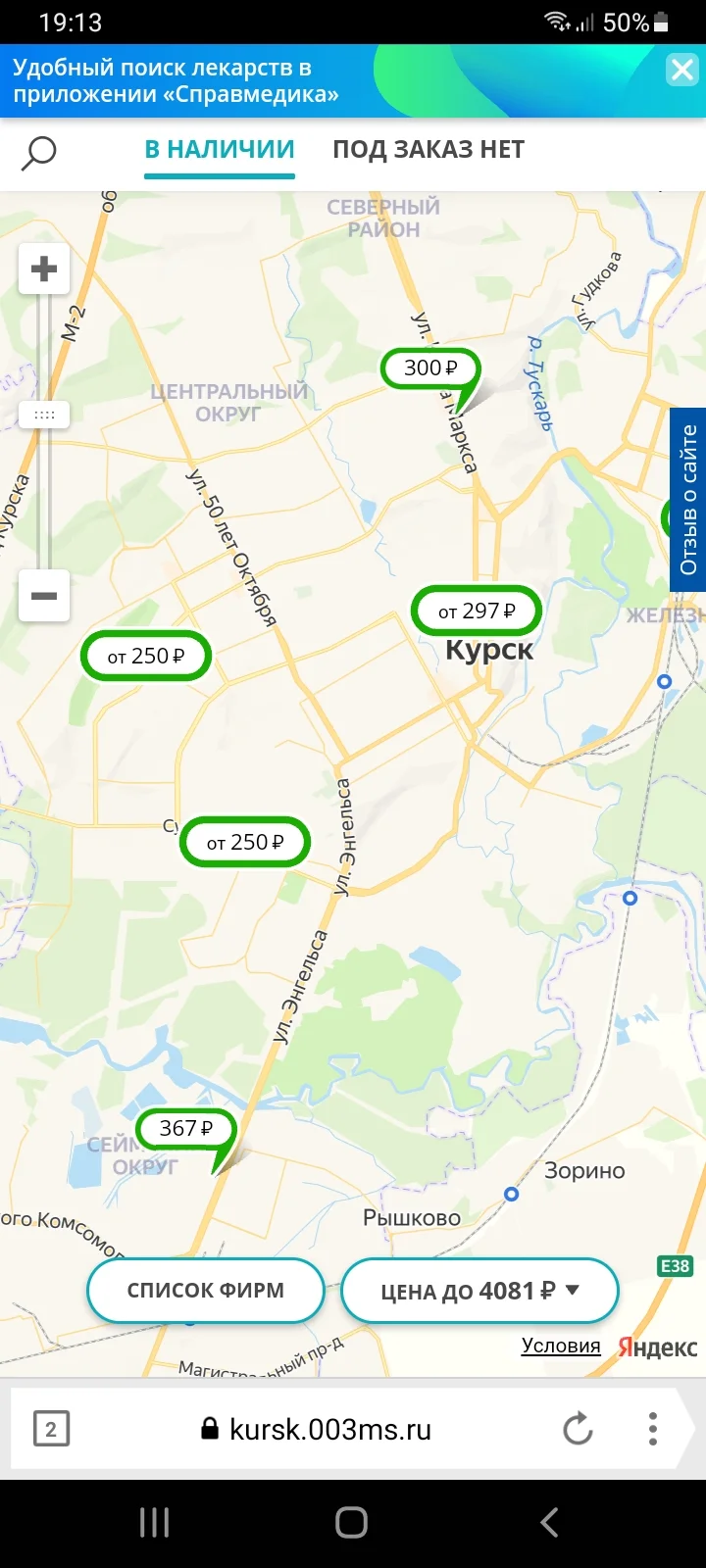Open the browser three-dot menu icon
The width and height of the screenshot is (706, 1568).
click(652, 1428)
